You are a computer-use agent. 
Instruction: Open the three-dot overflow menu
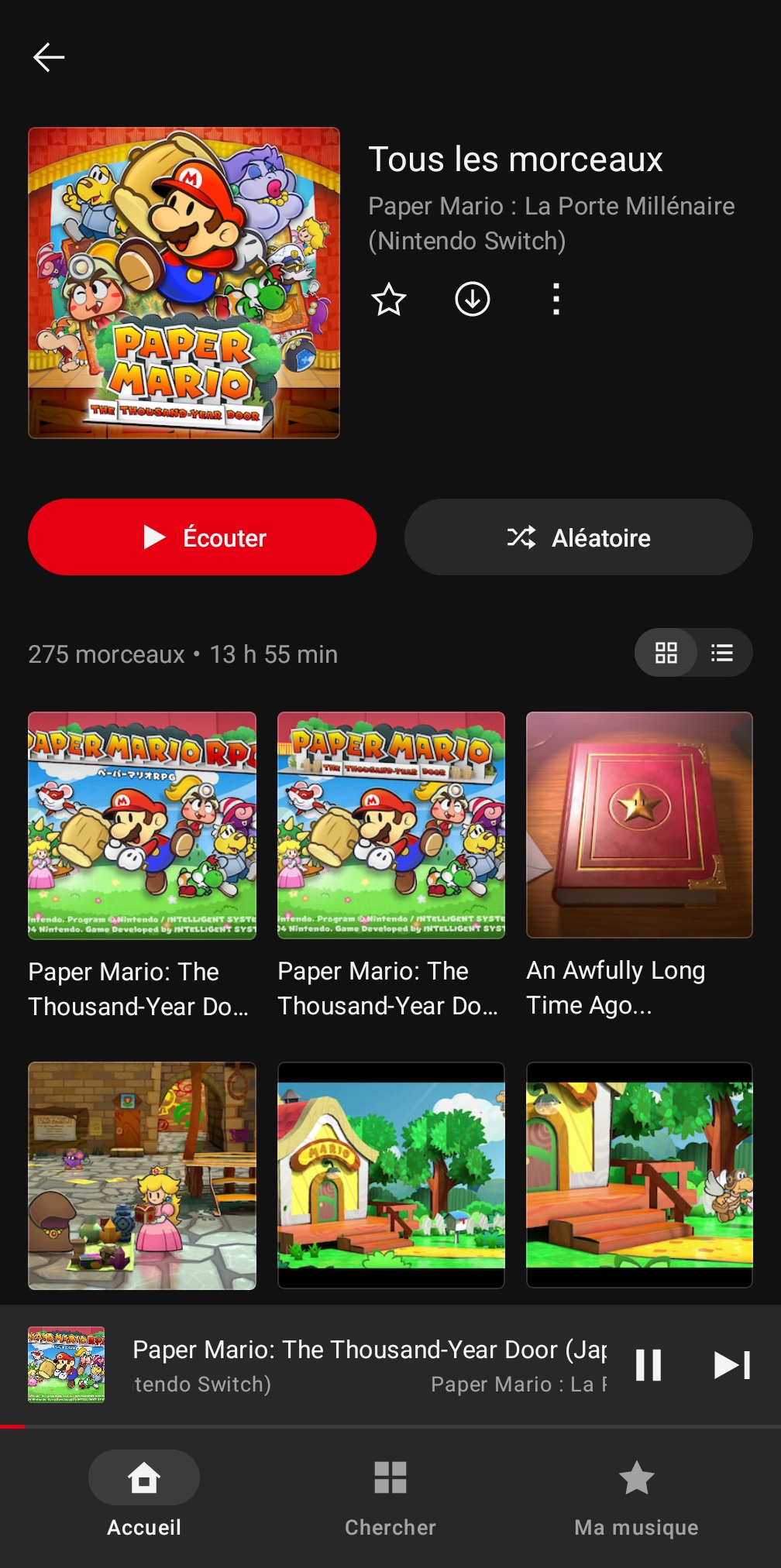[556, 300]
